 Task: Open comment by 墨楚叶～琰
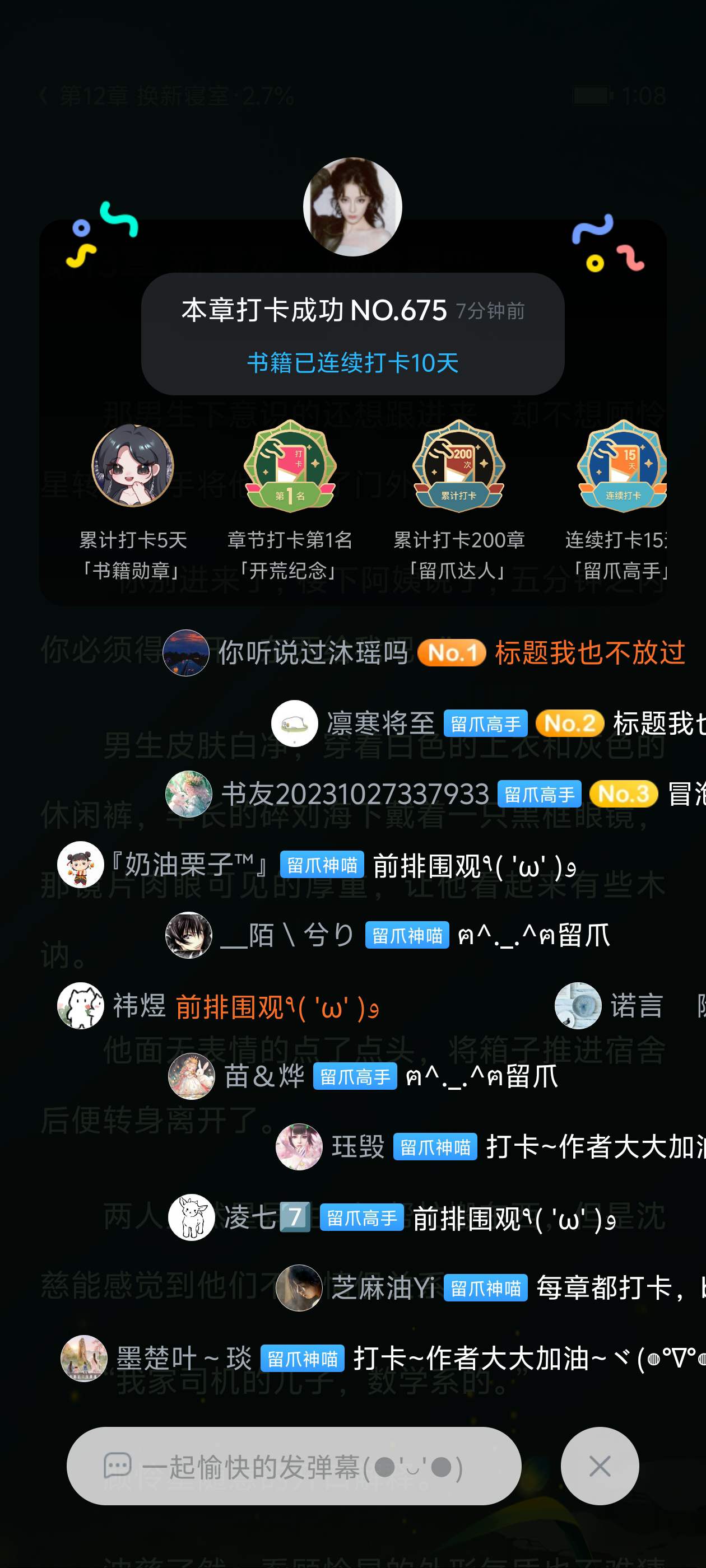pos(378,1358)
